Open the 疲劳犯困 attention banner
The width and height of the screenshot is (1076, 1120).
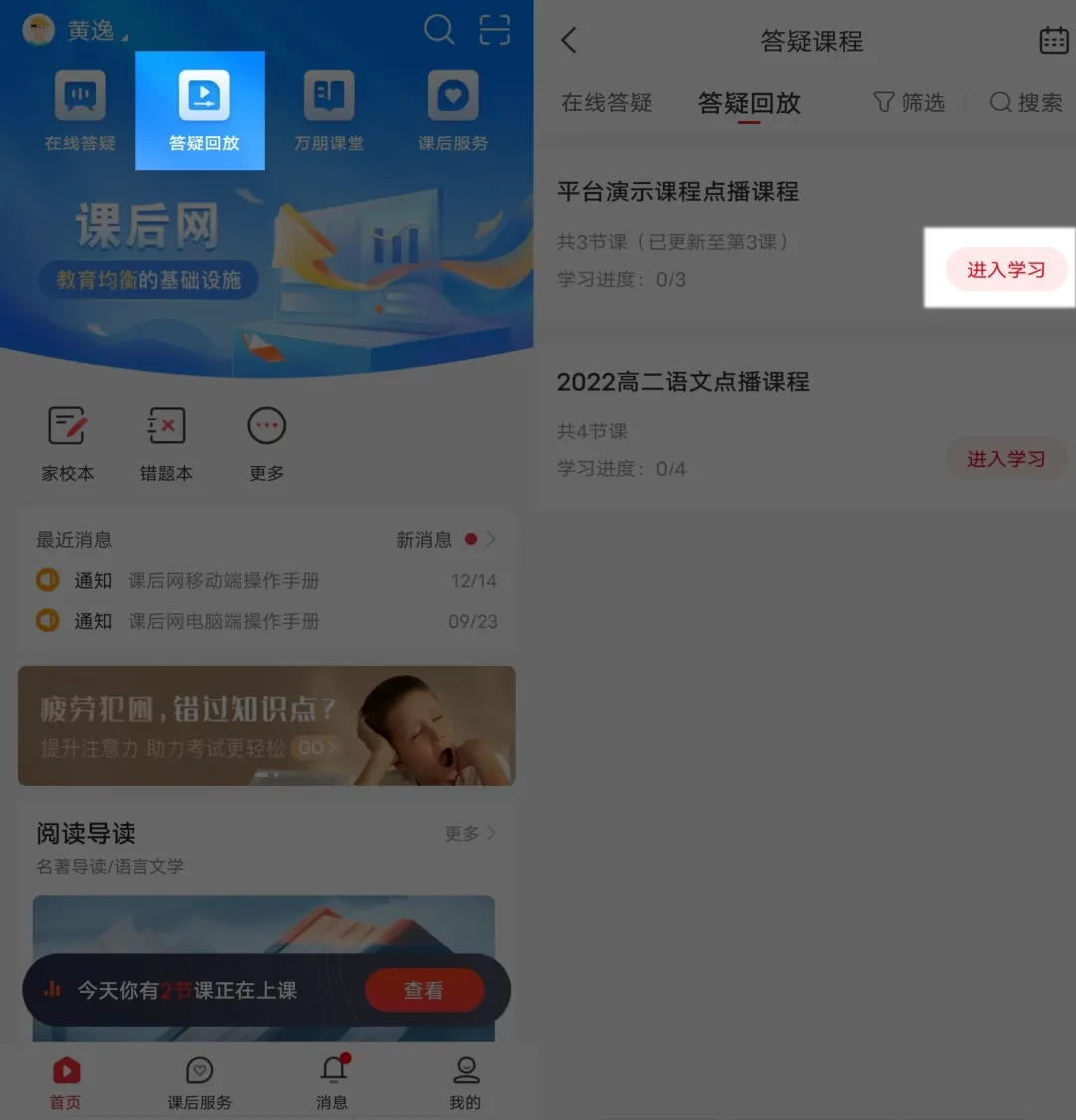[x=266, y=725]
